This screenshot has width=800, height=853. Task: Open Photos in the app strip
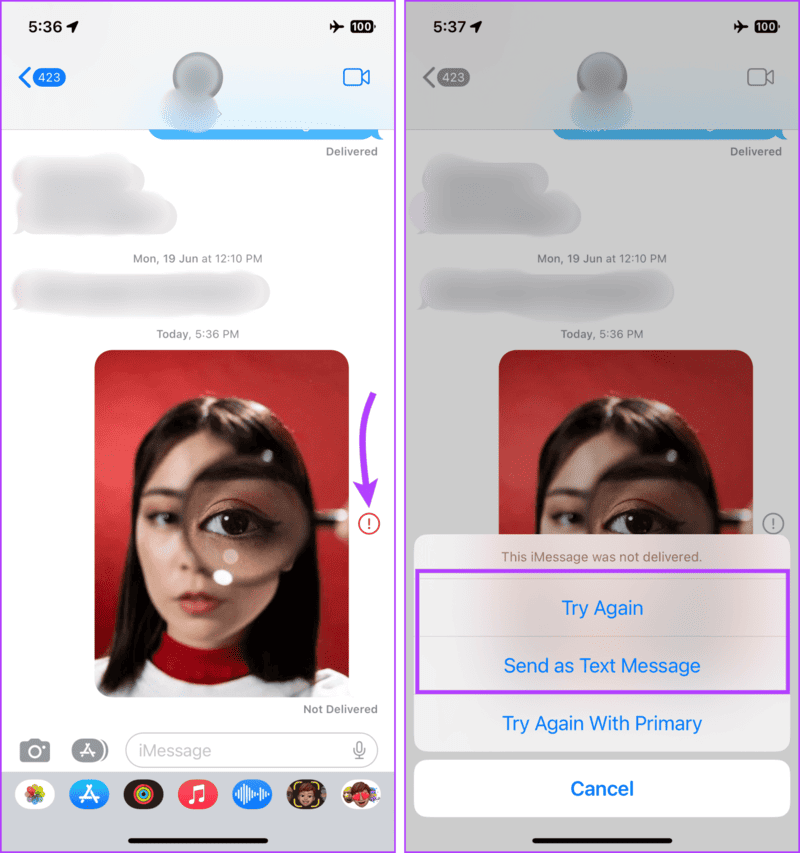point(35,795)
